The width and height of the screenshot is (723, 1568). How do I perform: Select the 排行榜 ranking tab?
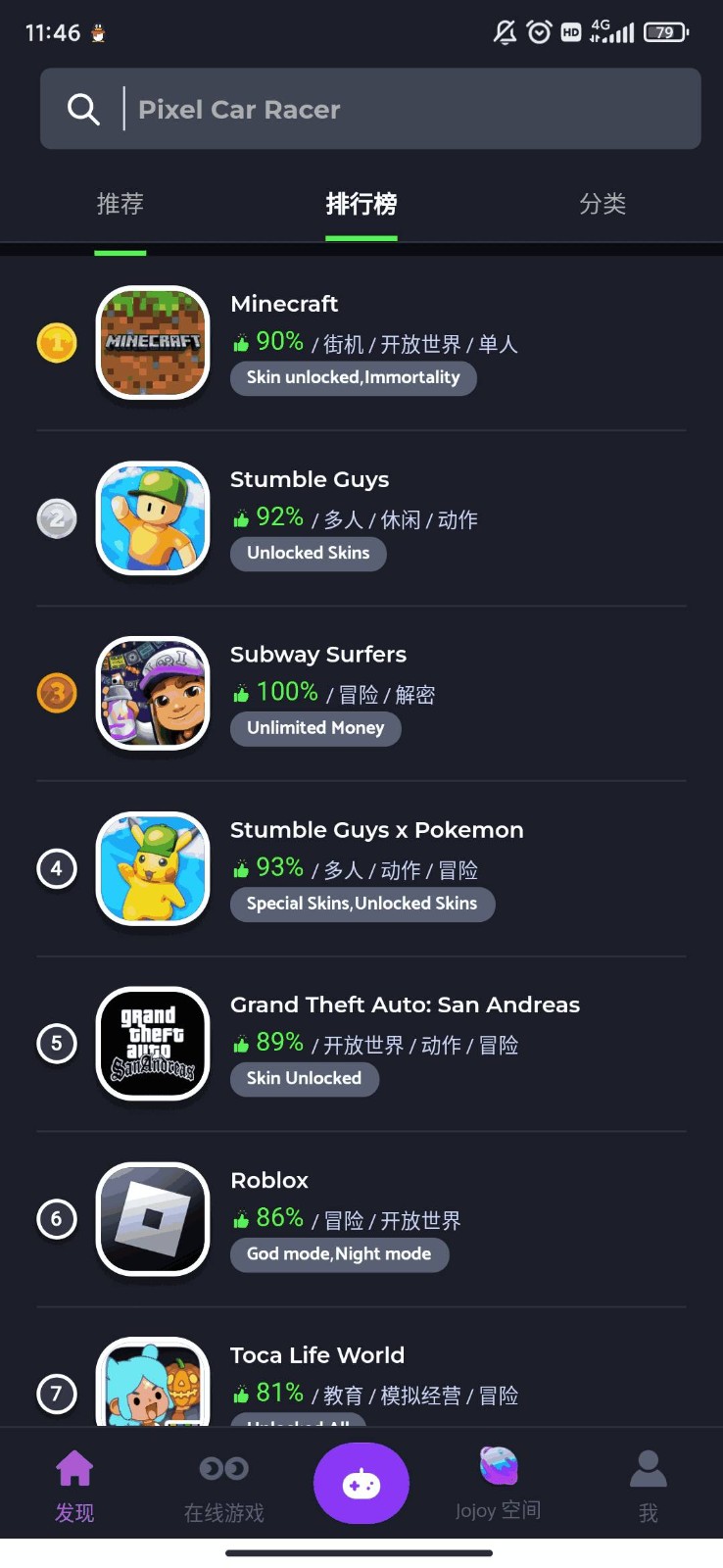pos(361,204)
